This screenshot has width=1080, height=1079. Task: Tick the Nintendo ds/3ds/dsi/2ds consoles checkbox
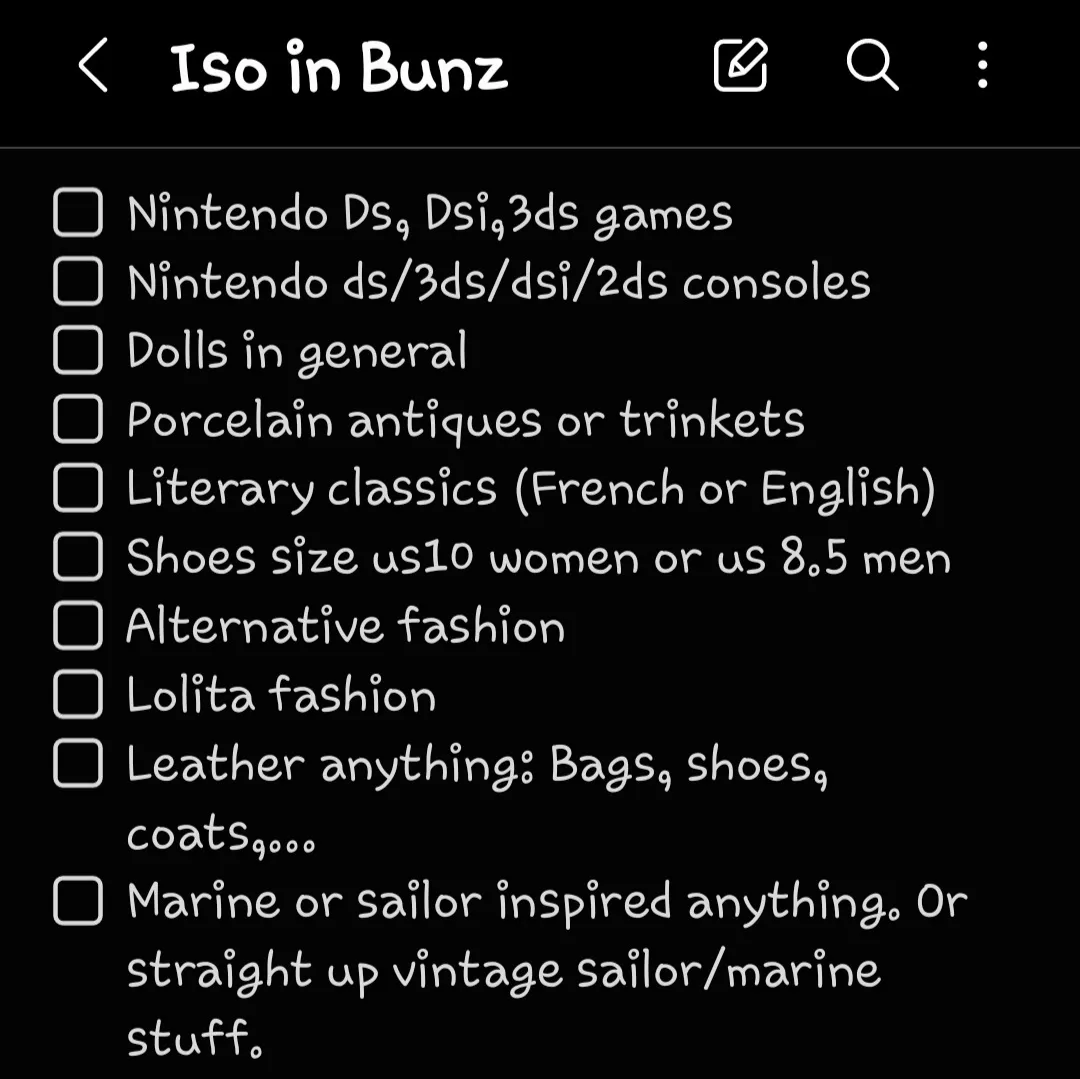coord(78,283)
